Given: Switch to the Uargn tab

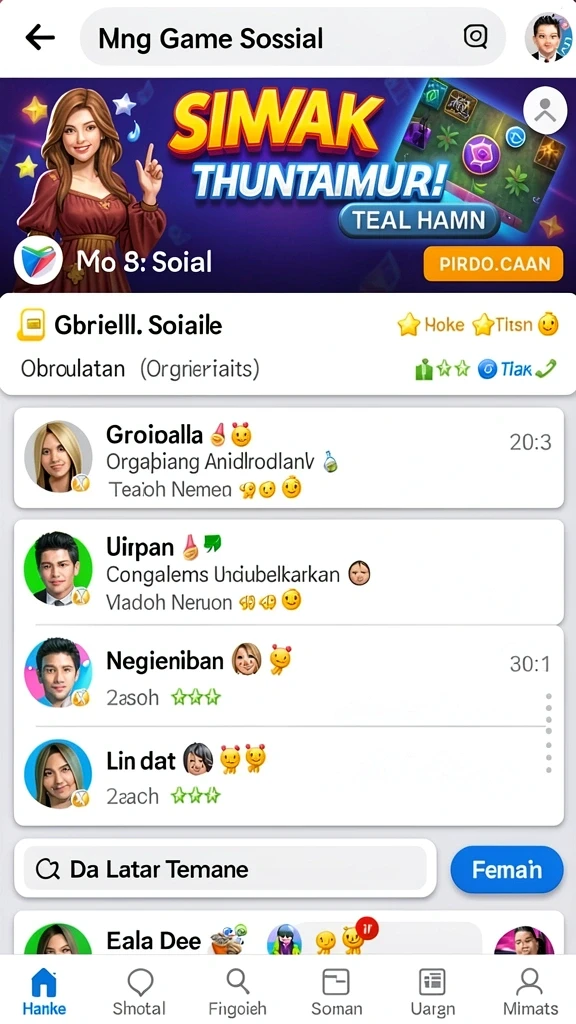Looking at the screenshot, I should pos(431,990).
